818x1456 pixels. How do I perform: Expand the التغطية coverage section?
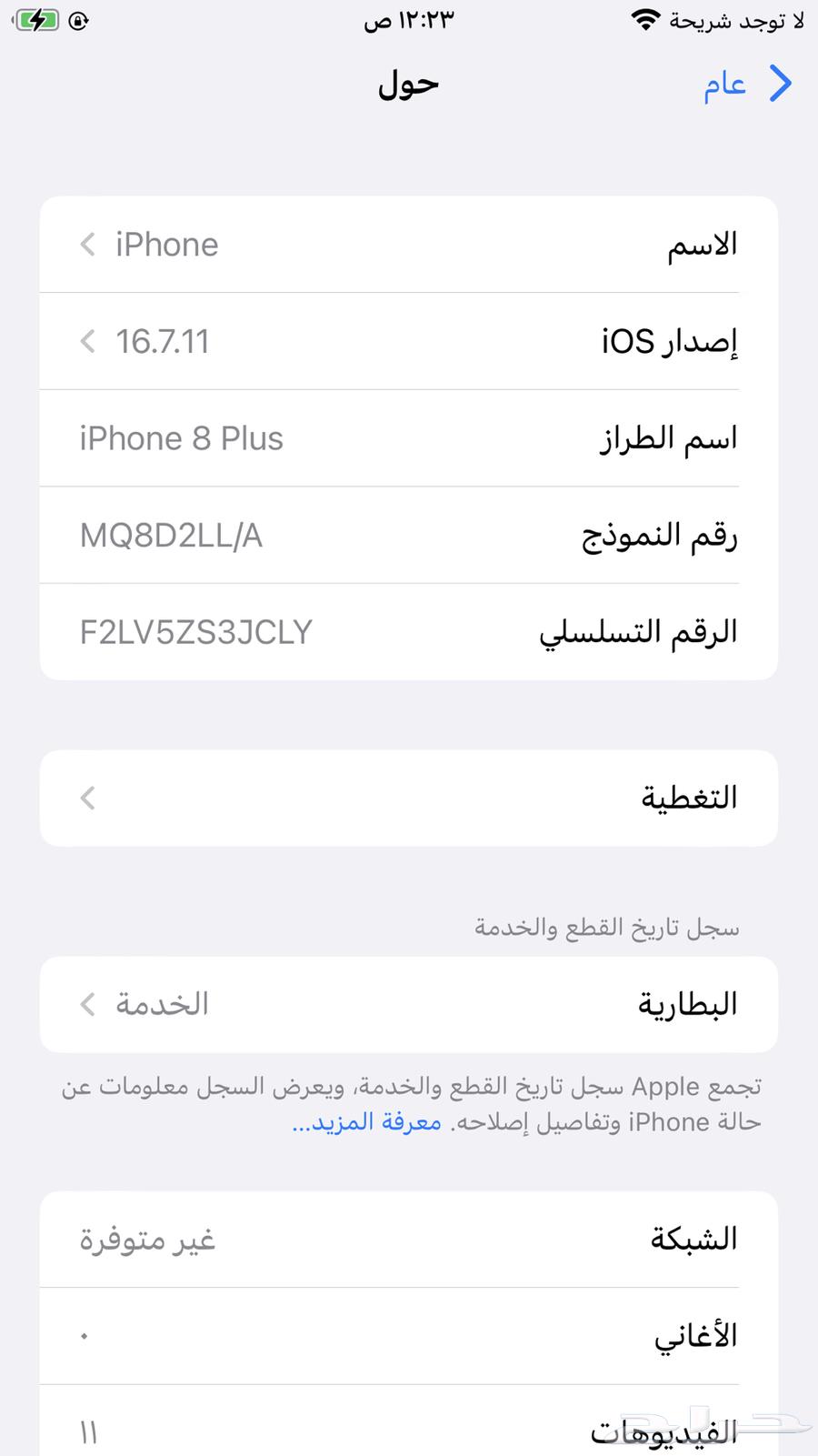(409, 798)
